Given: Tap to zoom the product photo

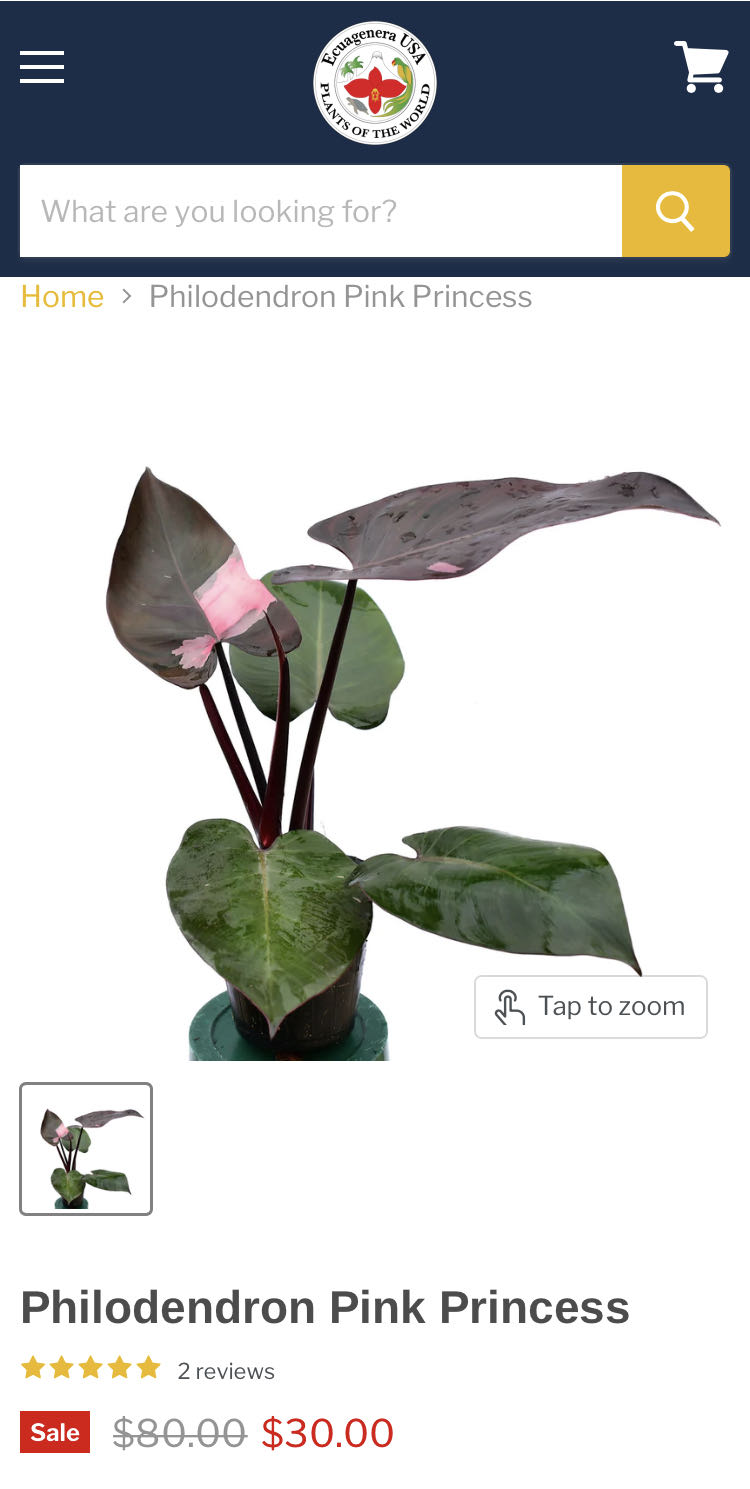Looking at the screenshot, I should coord(590,1006).
